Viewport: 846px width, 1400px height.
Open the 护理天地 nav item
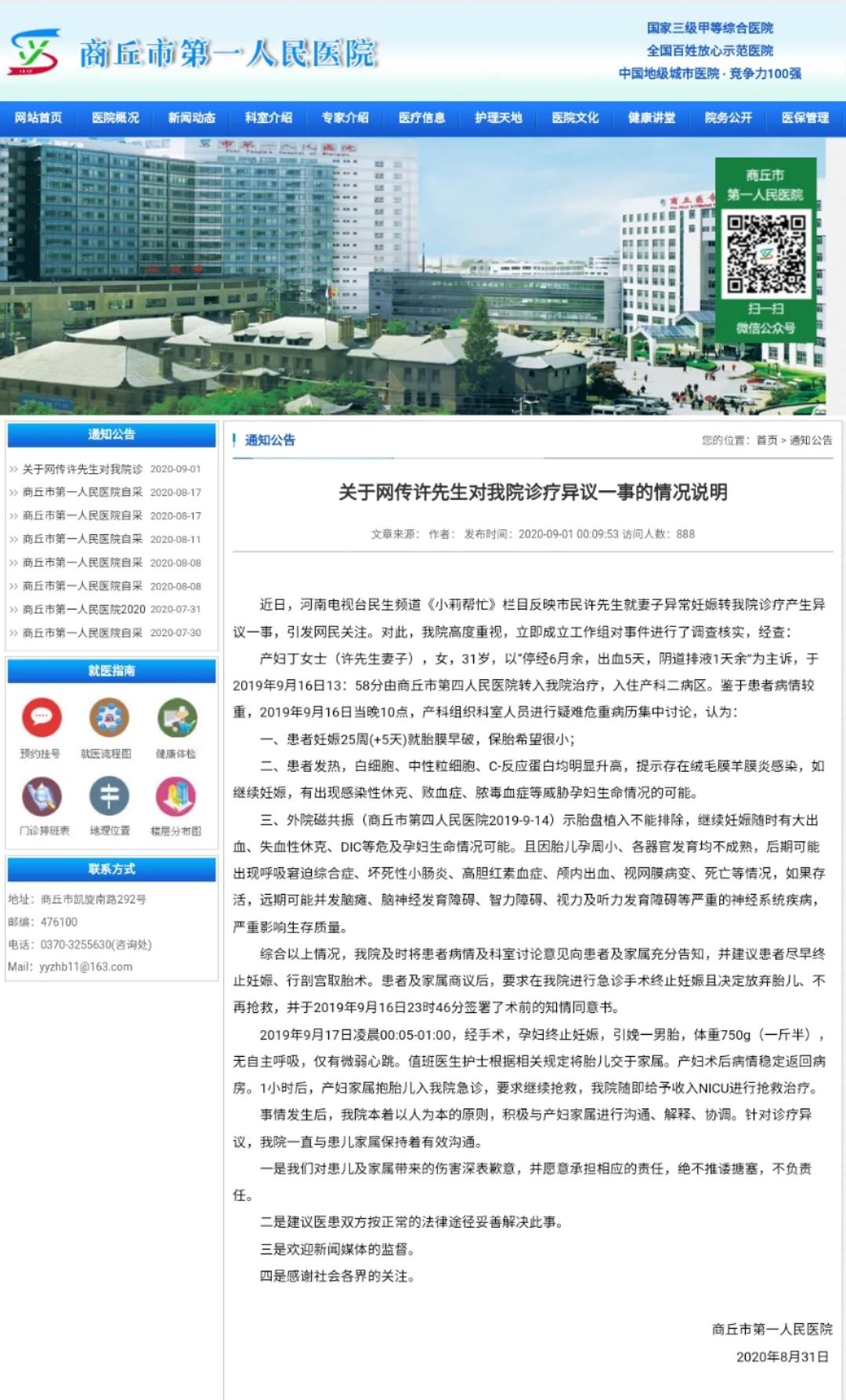pyautogui.click(x=499, y=118)
